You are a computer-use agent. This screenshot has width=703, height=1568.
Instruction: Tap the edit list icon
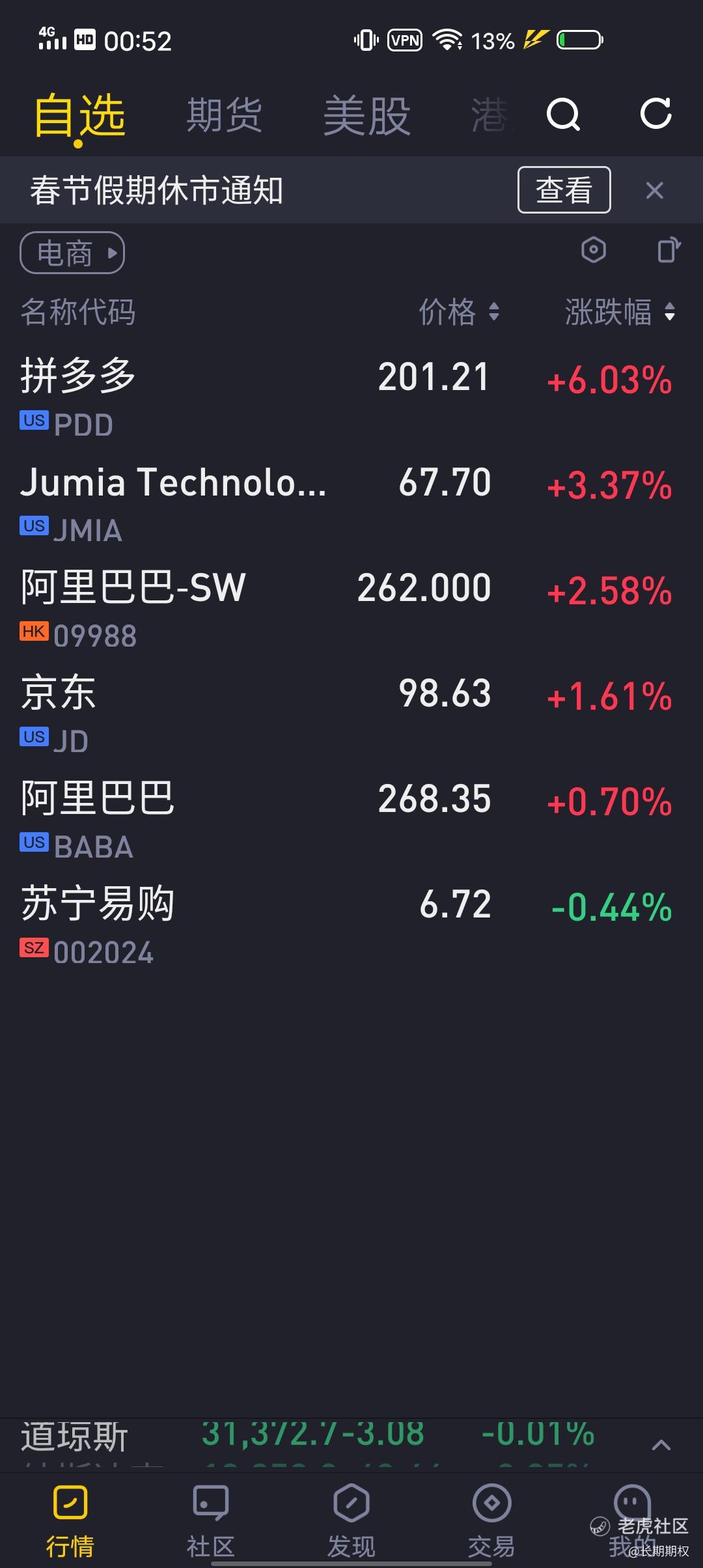[x=669, y=250]
